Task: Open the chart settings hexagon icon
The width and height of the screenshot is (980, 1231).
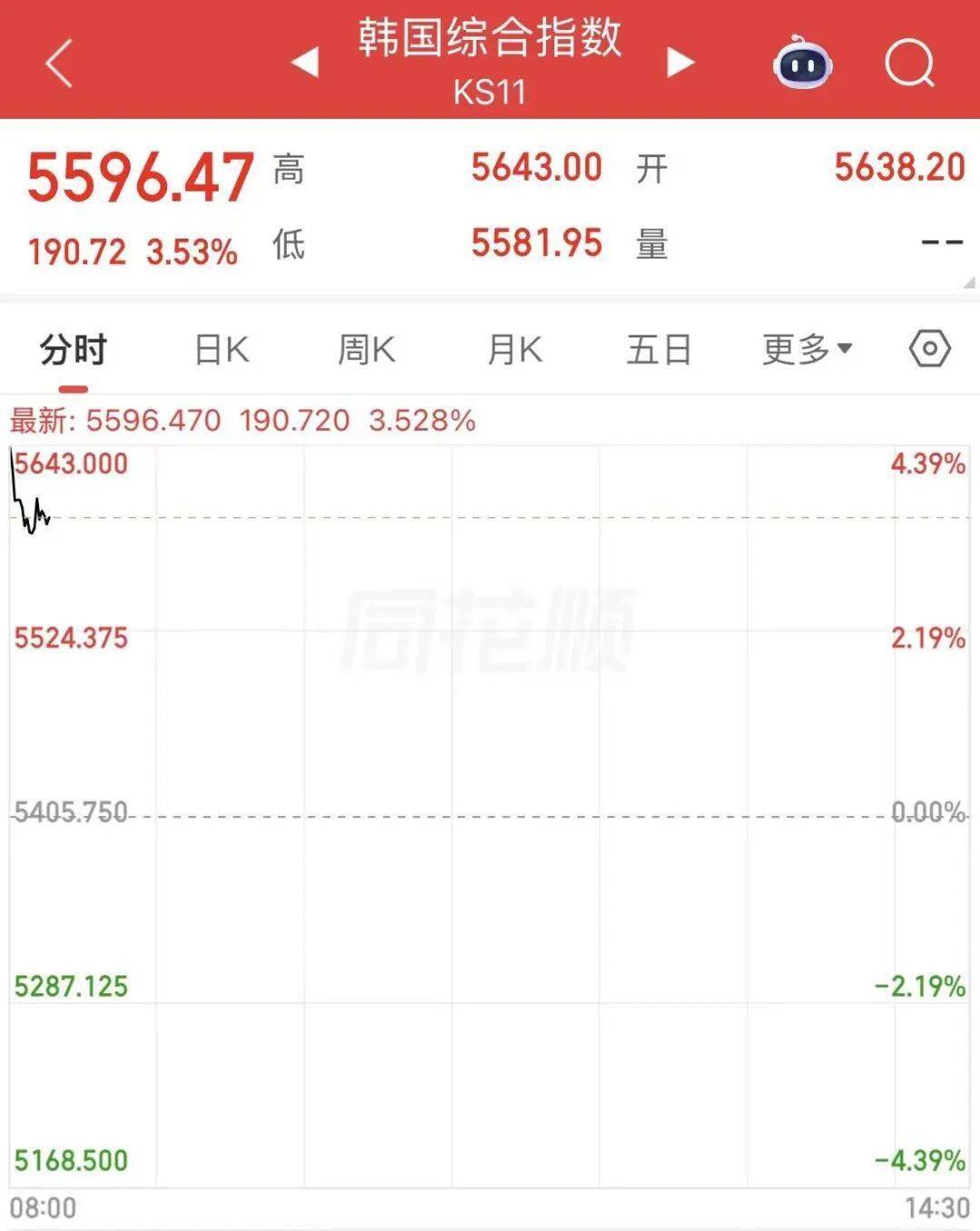Action: click(x=930, y=348)
